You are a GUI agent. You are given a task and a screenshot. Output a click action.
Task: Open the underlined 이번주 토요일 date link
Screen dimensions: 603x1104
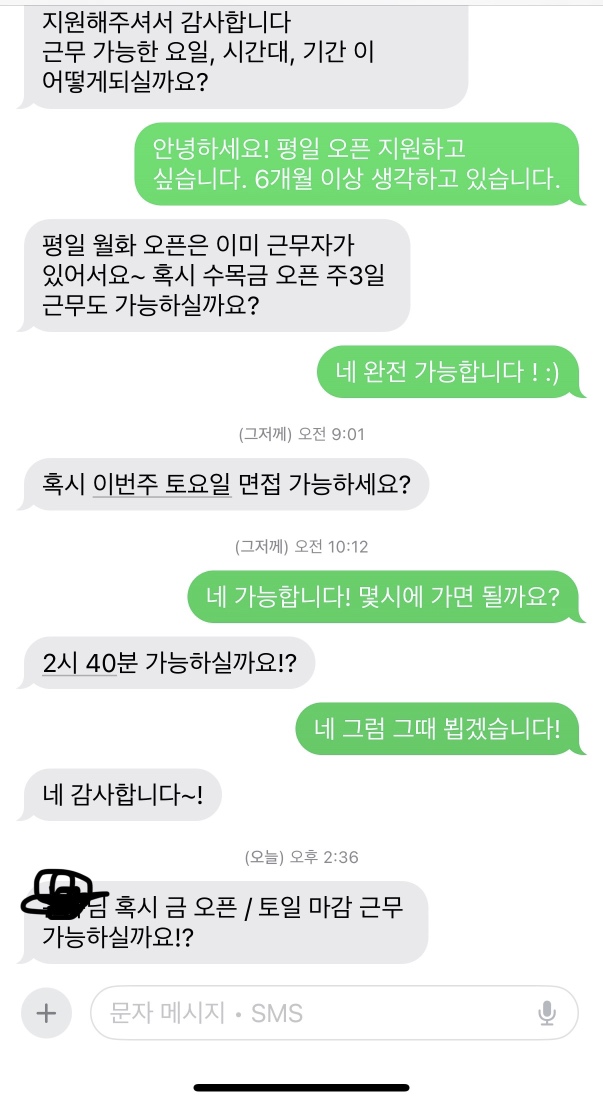(x=162, y=485)
